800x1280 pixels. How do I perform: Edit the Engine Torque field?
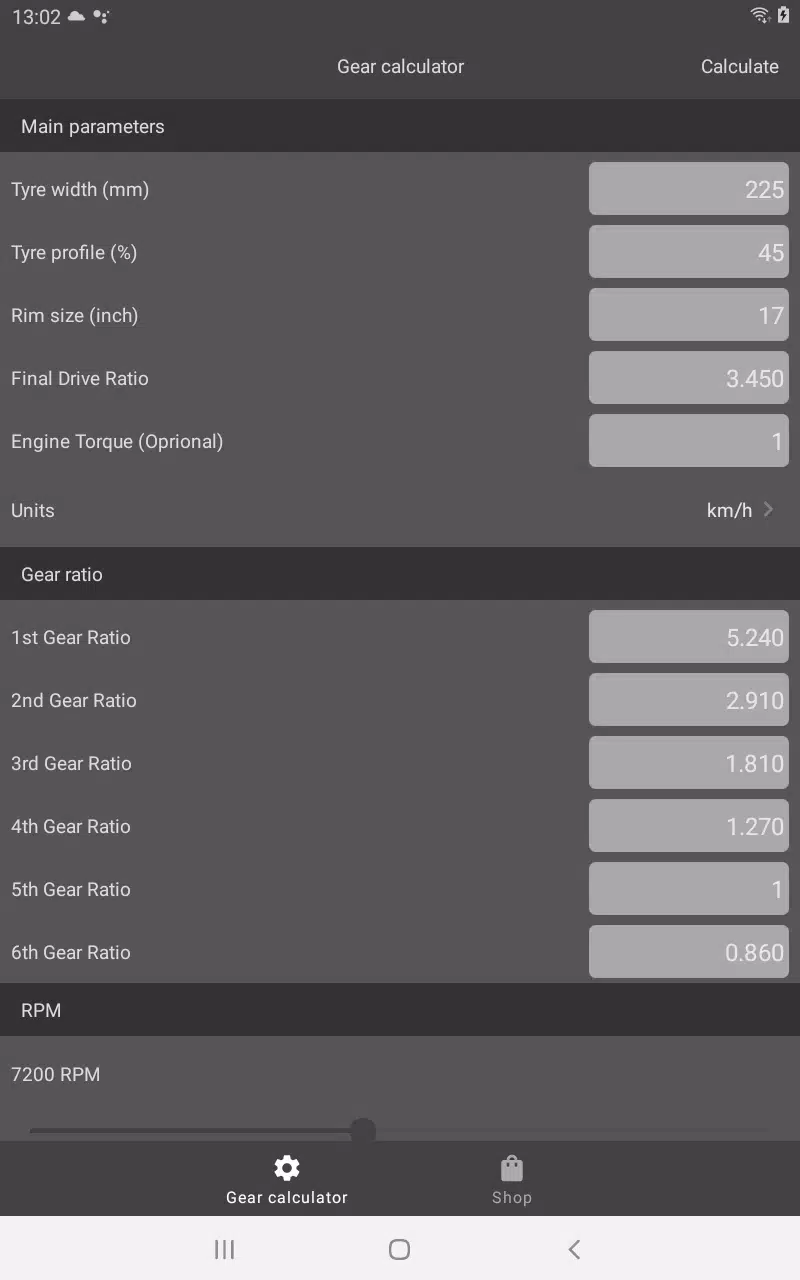click(688, 441)
